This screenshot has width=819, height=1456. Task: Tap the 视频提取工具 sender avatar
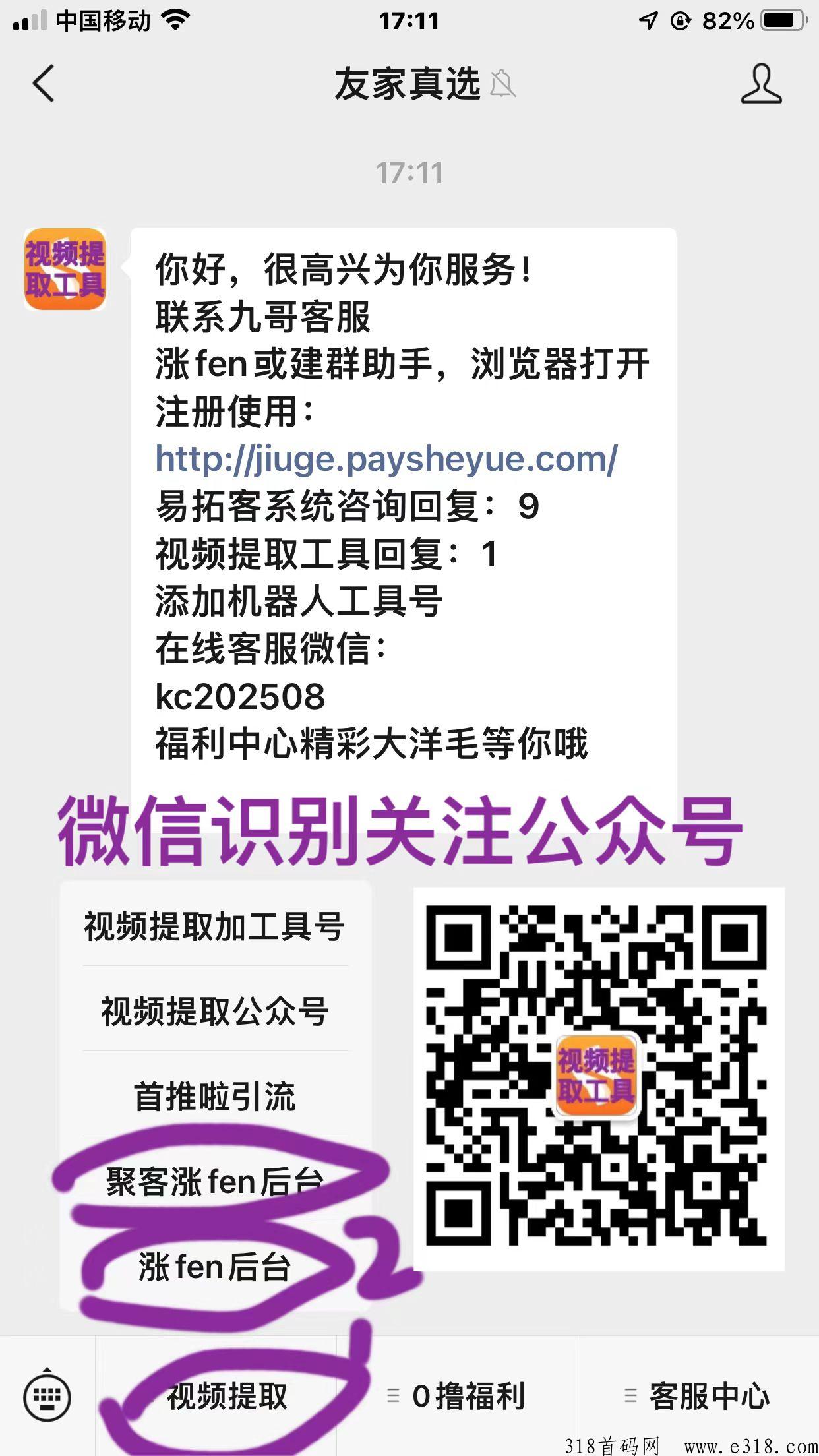point(65,270)
